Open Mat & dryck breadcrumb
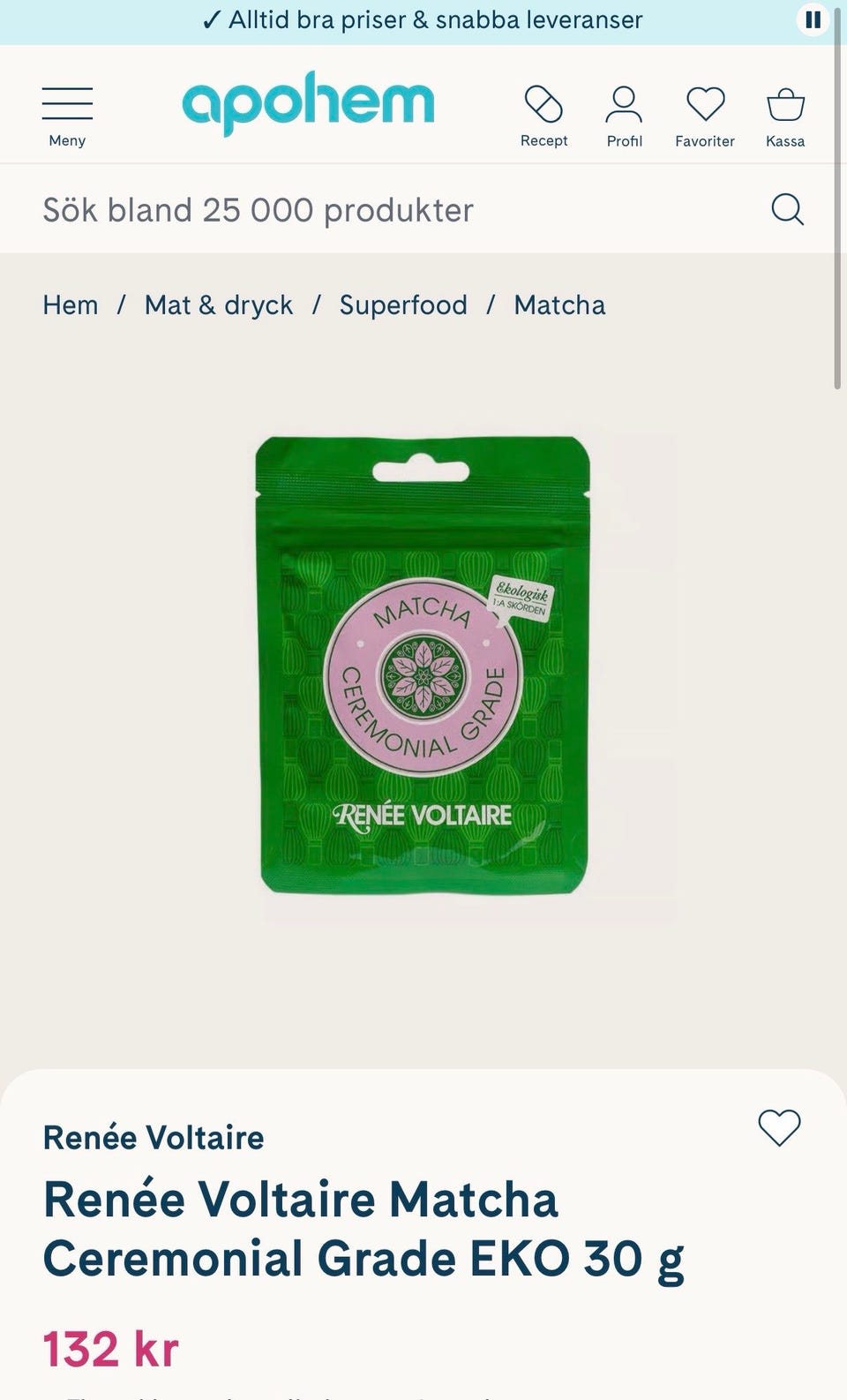 pyautogui.click(x=219, y=305)
